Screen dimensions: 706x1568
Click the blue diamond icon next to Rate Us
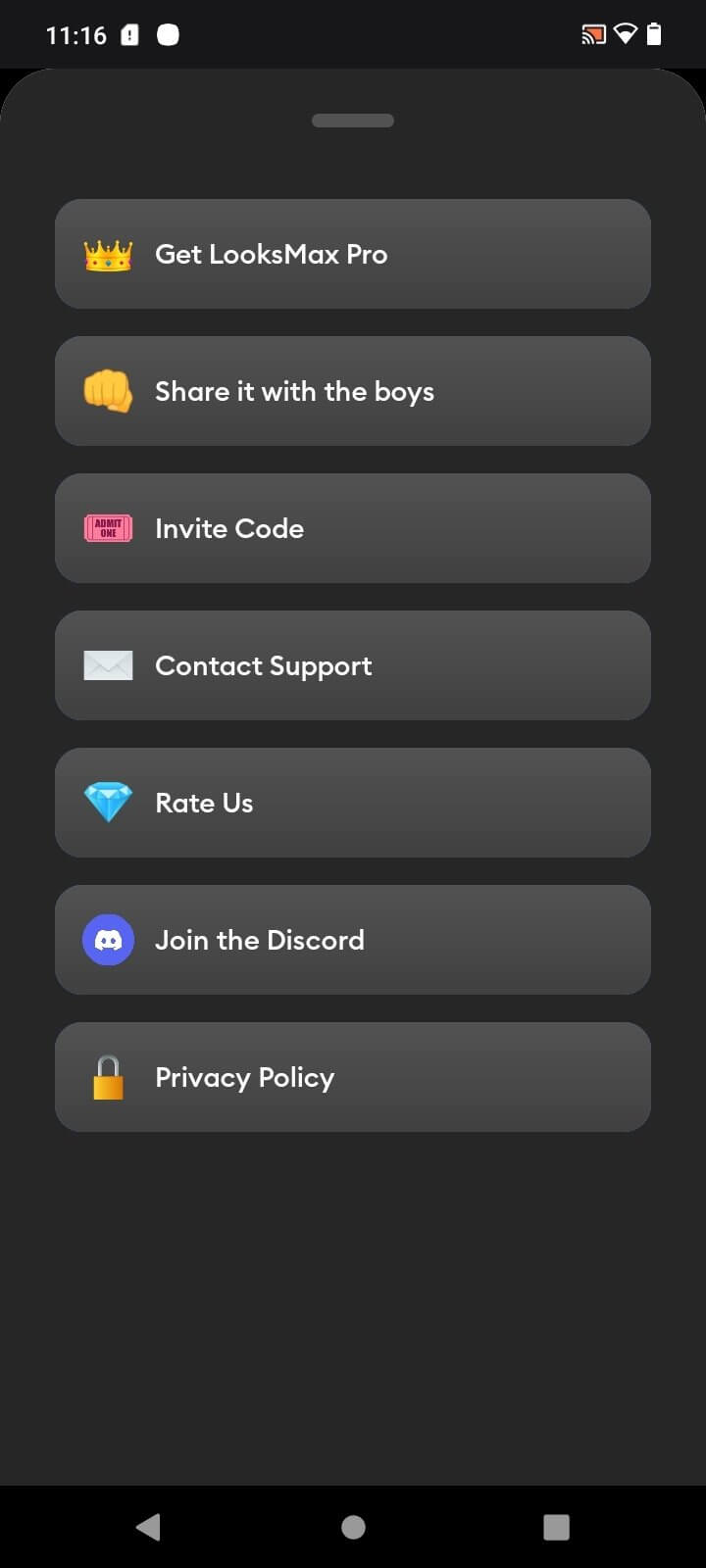coord(108,803)
